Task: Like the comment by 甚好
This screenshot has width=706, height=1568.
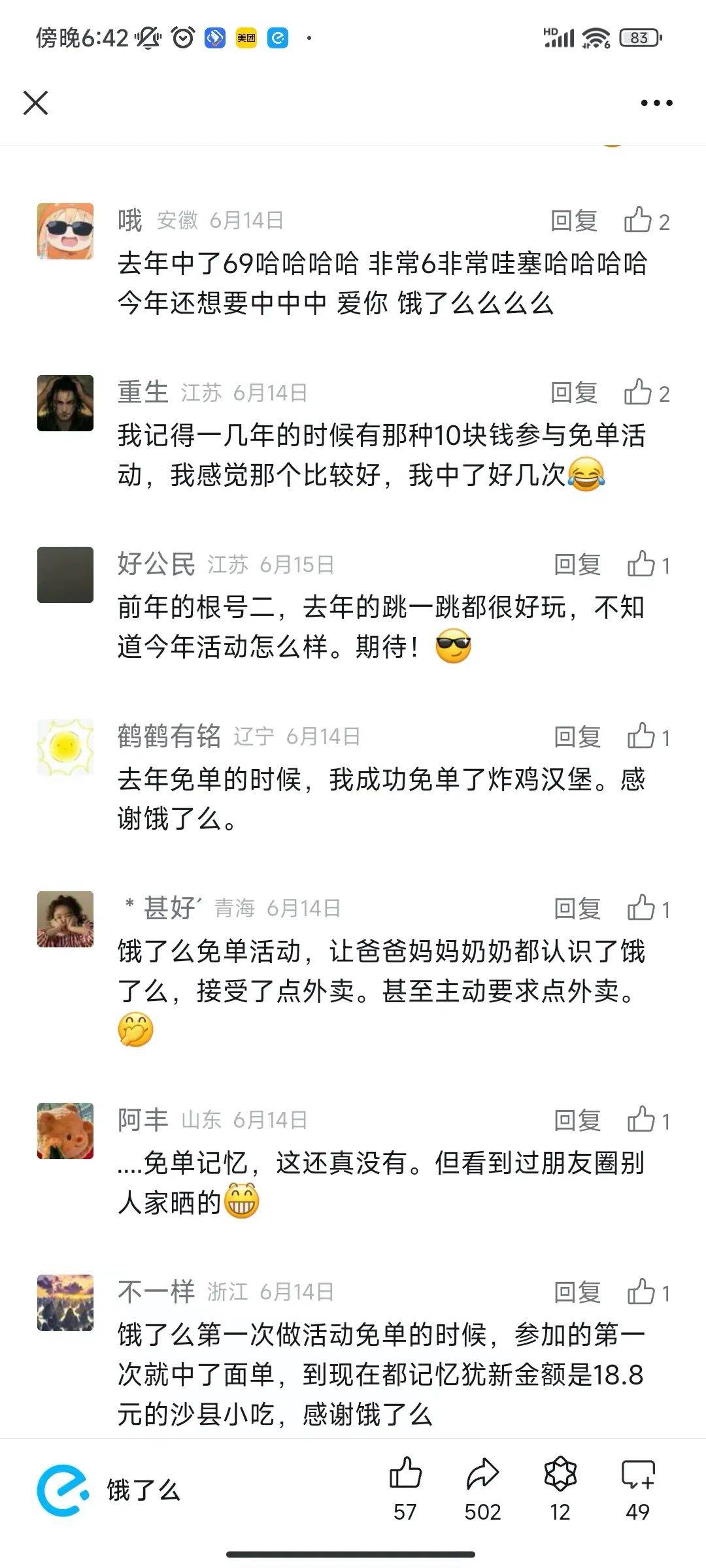Action: click(641, 909)
